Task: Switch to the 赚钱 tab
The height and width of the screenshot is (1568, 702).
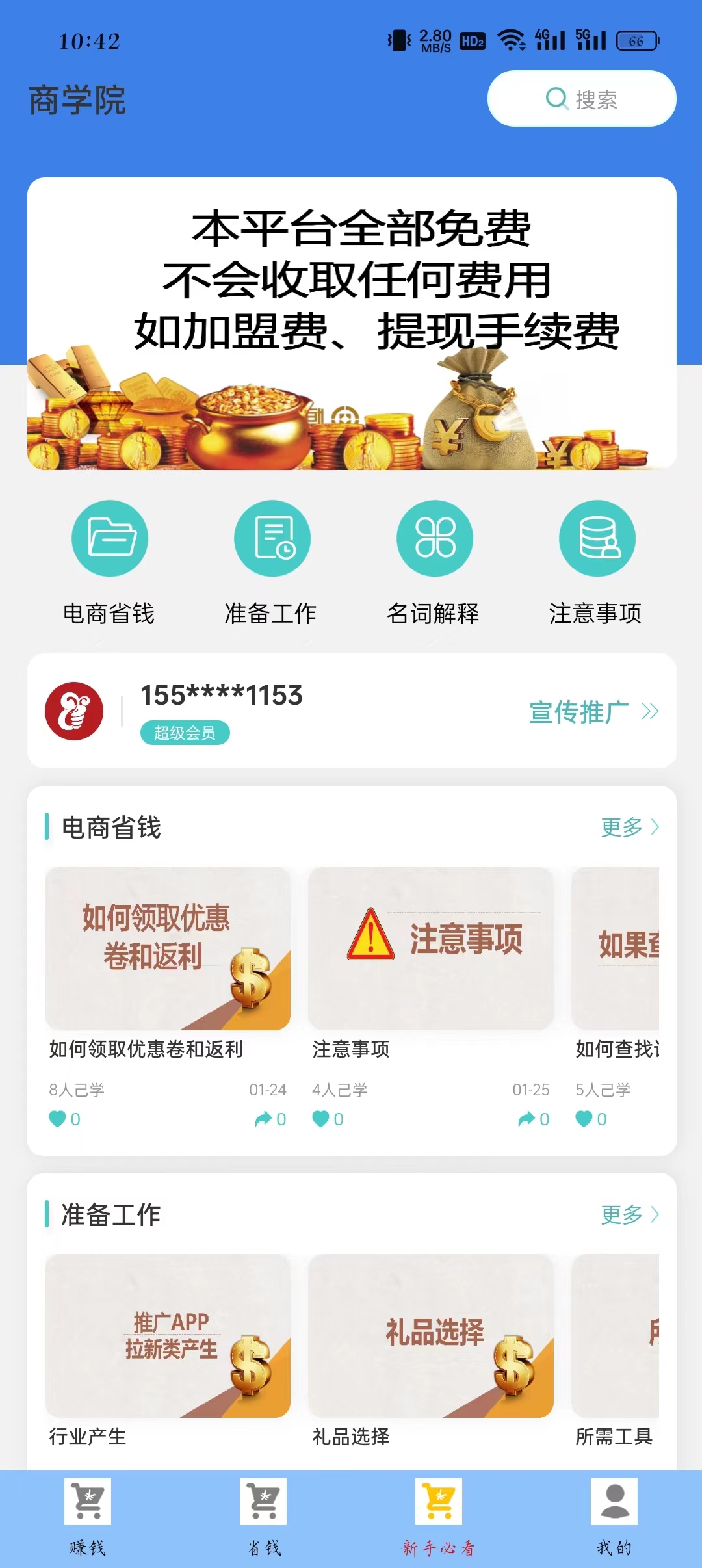Action: pos(88,1518)
